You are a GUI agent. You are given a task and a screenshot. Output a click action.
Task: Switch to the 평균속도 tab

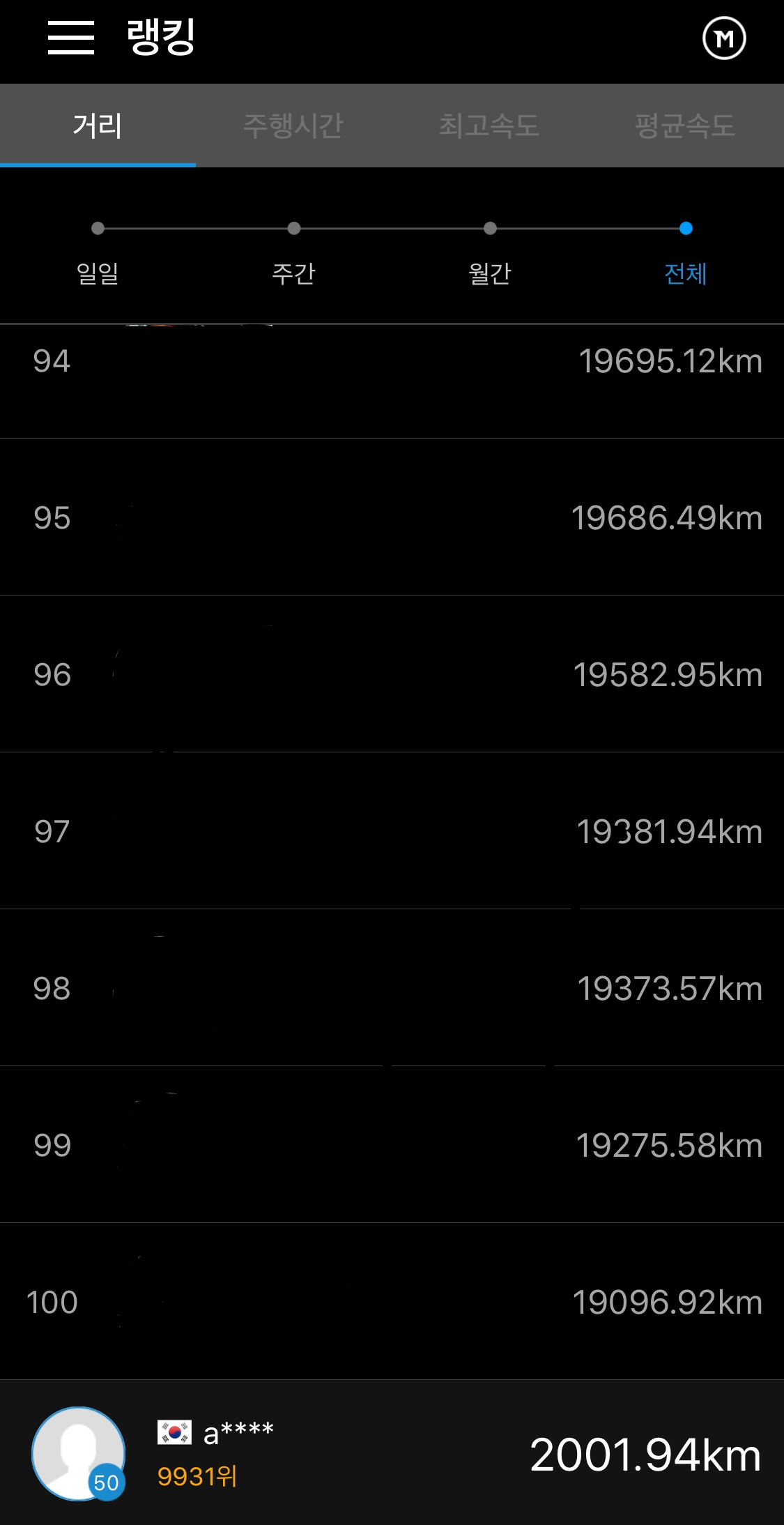[685, 126]
